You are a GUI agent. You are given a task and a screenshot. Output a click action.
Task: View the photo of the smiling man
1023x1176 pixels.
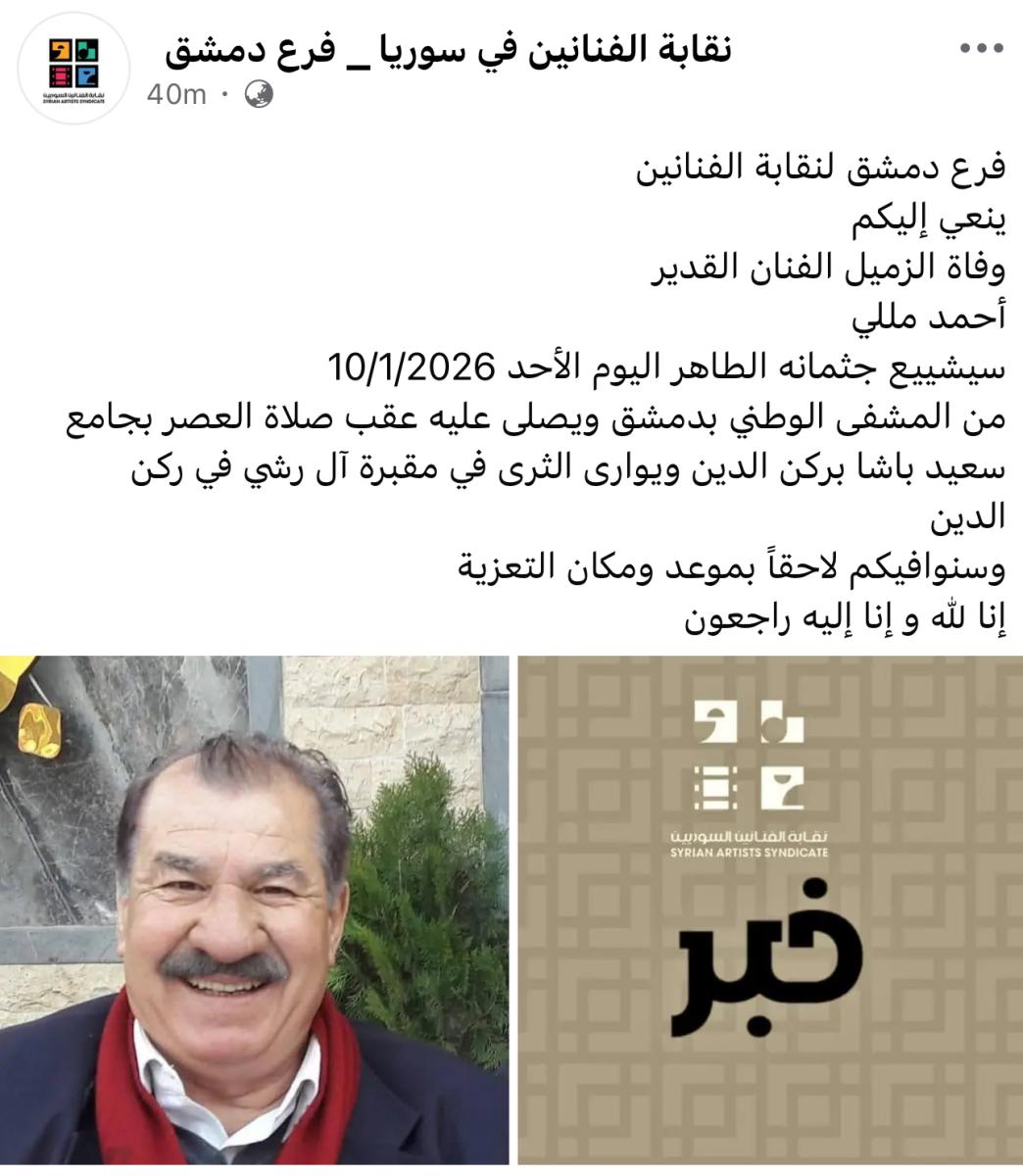(x=254, y=908)
